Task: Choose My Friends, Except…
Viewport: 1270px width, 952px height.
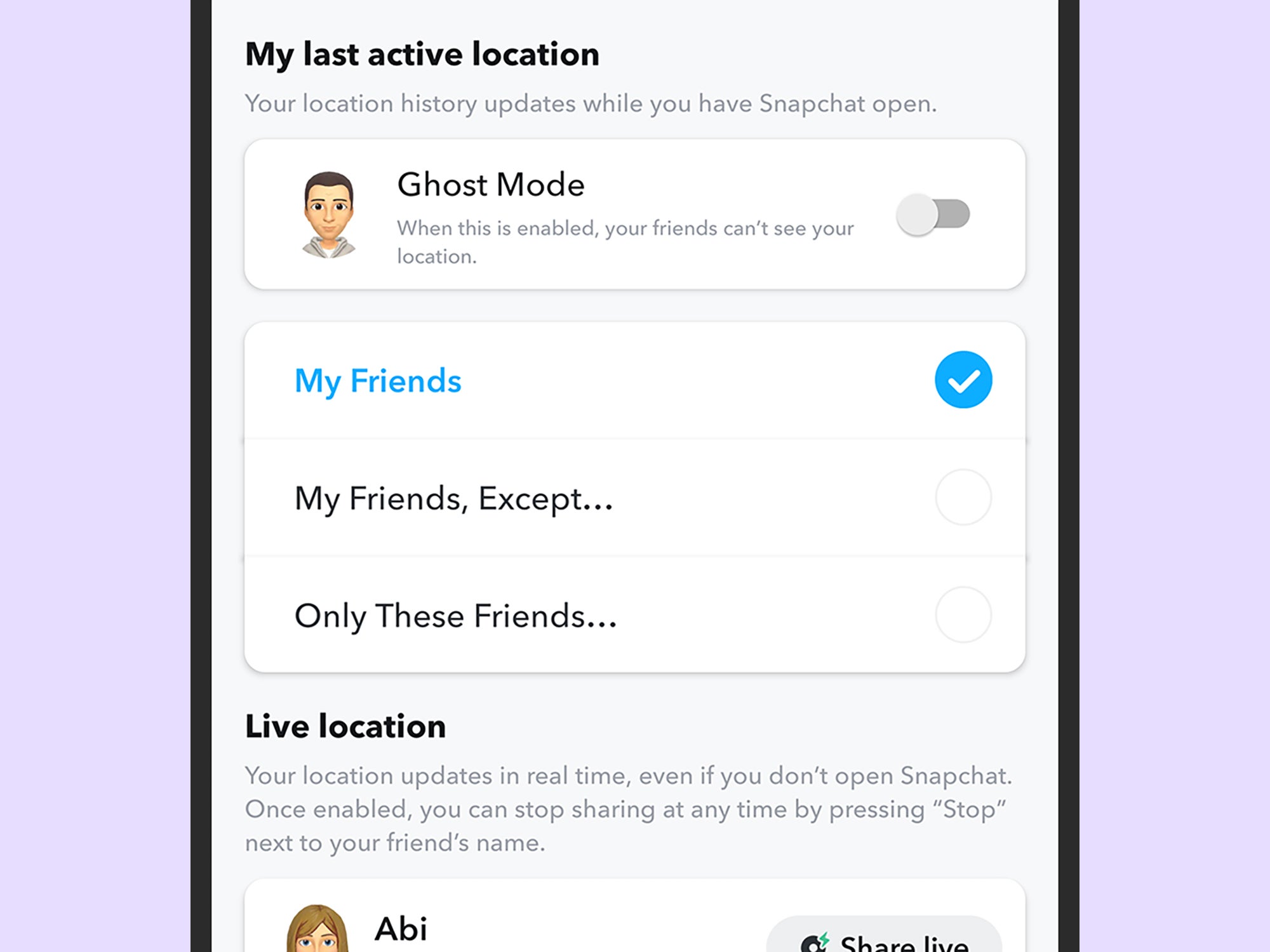Action: (x=963, y=497)
